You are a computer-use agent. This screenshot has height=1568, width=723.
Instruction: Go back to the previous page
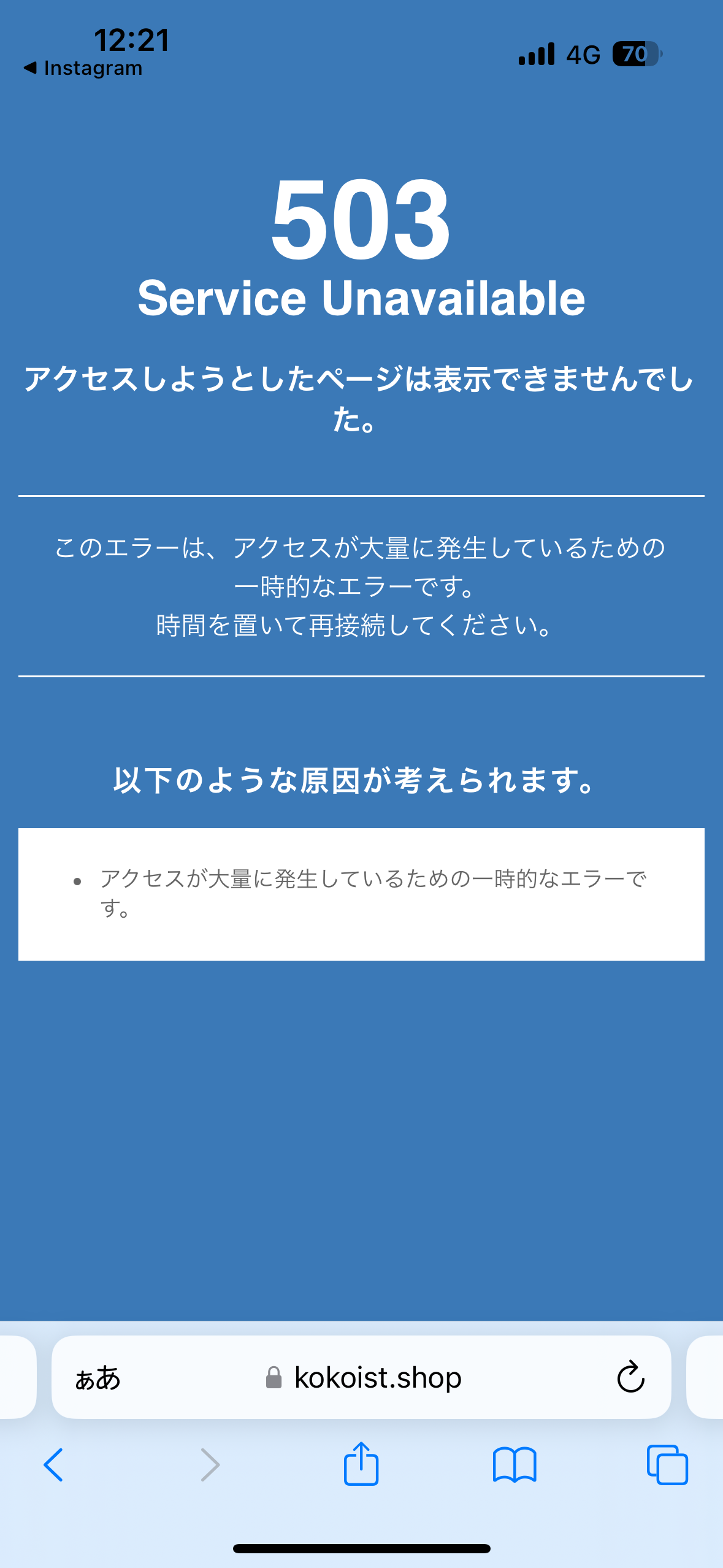click(53, 1465)
